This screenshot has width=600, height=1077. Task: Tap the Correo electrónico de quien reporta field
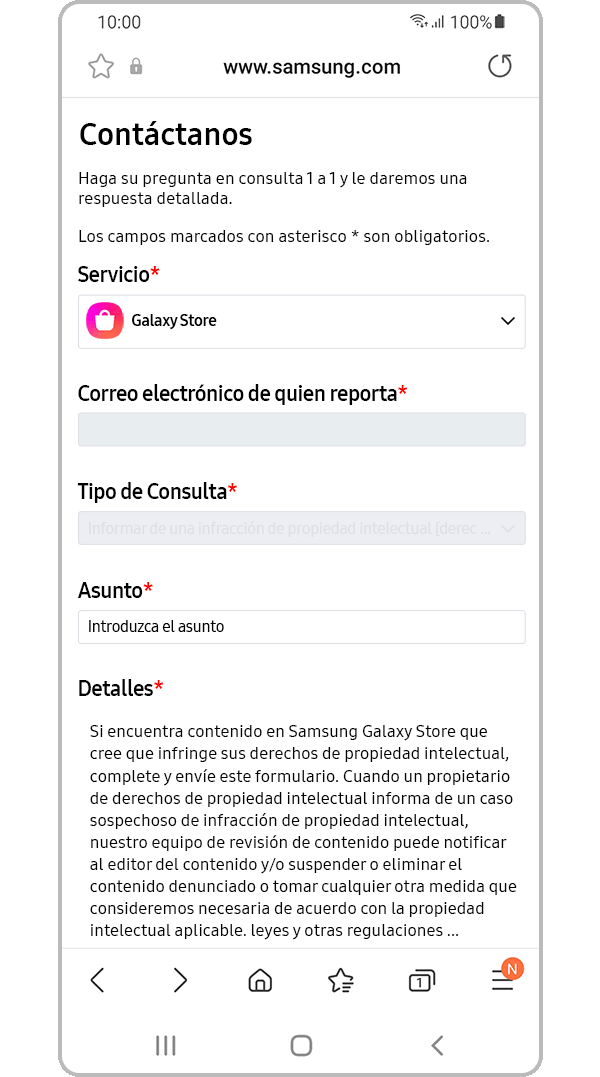coord(301,429)
